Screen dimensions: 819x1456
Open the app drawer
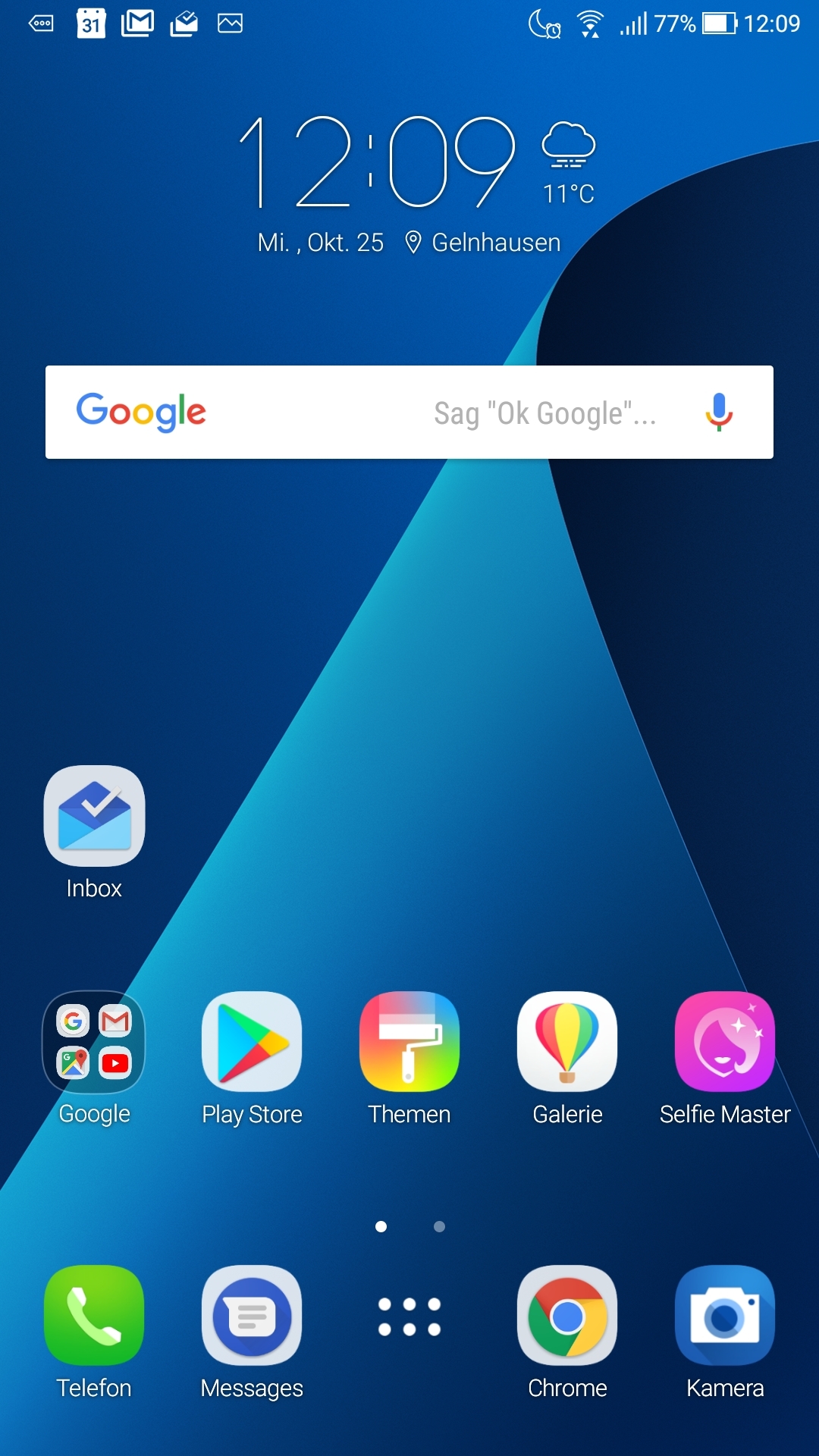coord(409,1316)
